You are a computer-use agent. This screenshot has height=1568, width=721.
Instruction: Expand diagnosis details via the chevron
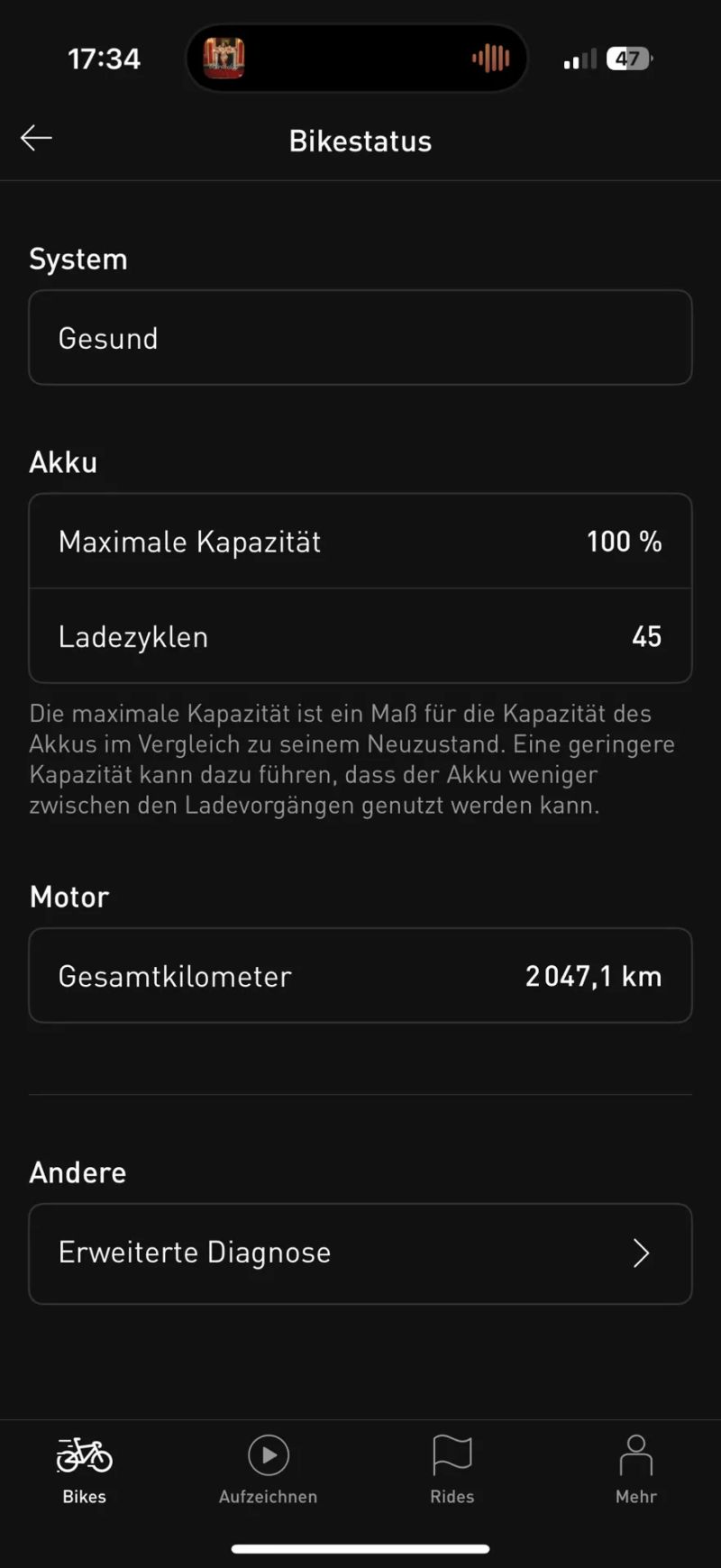point(641,1253)
